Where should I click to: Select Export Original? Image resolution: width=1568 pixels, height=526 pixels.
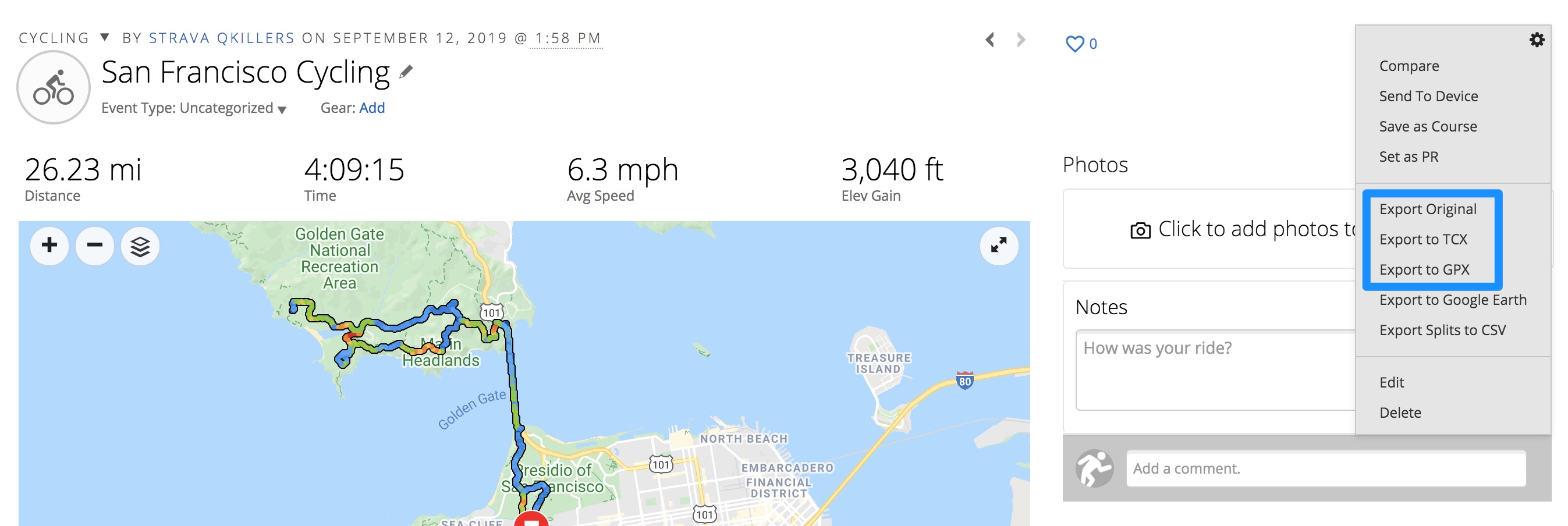(1427, 209)
